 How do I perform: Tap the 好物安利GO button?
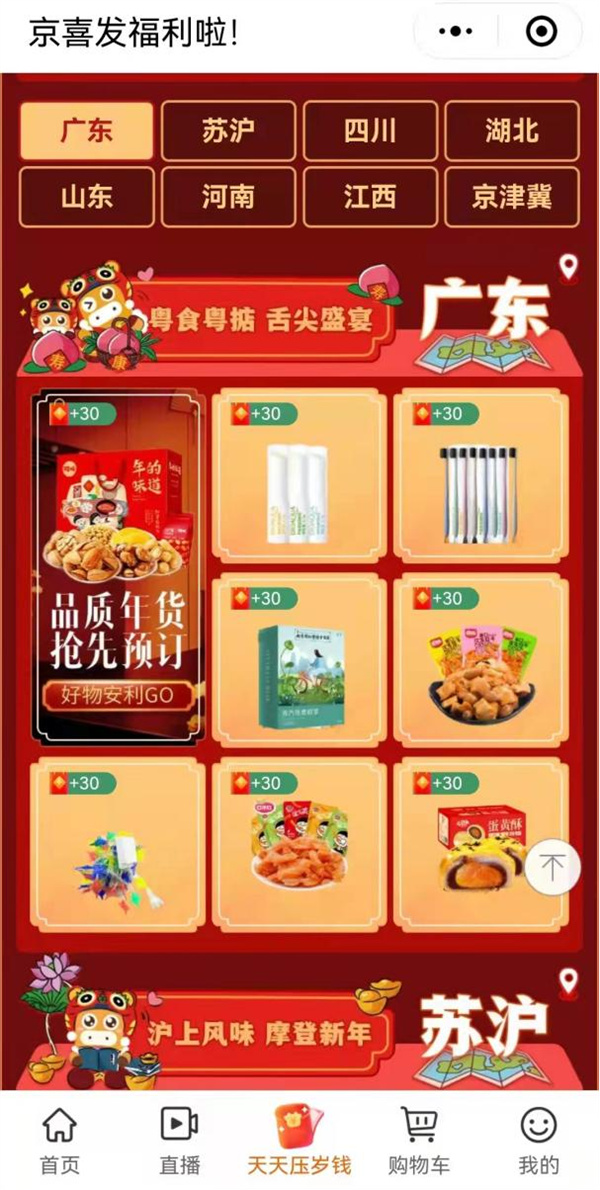click(x=118, y=696)
